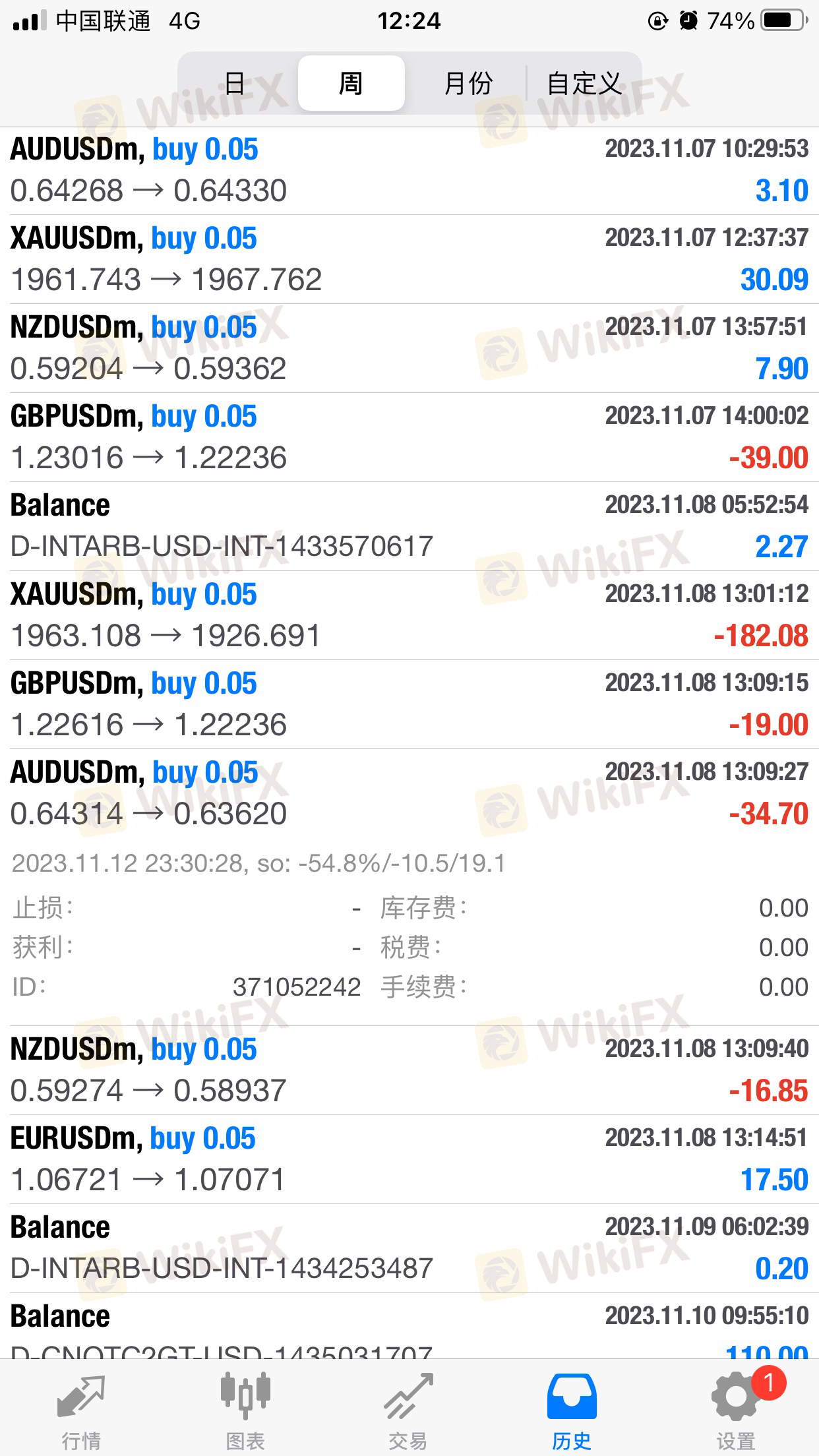Image resolution: width=819 pixels, height=1456 pixels.
Task: Switch to the 日 period tab
Action: (235, 84)
